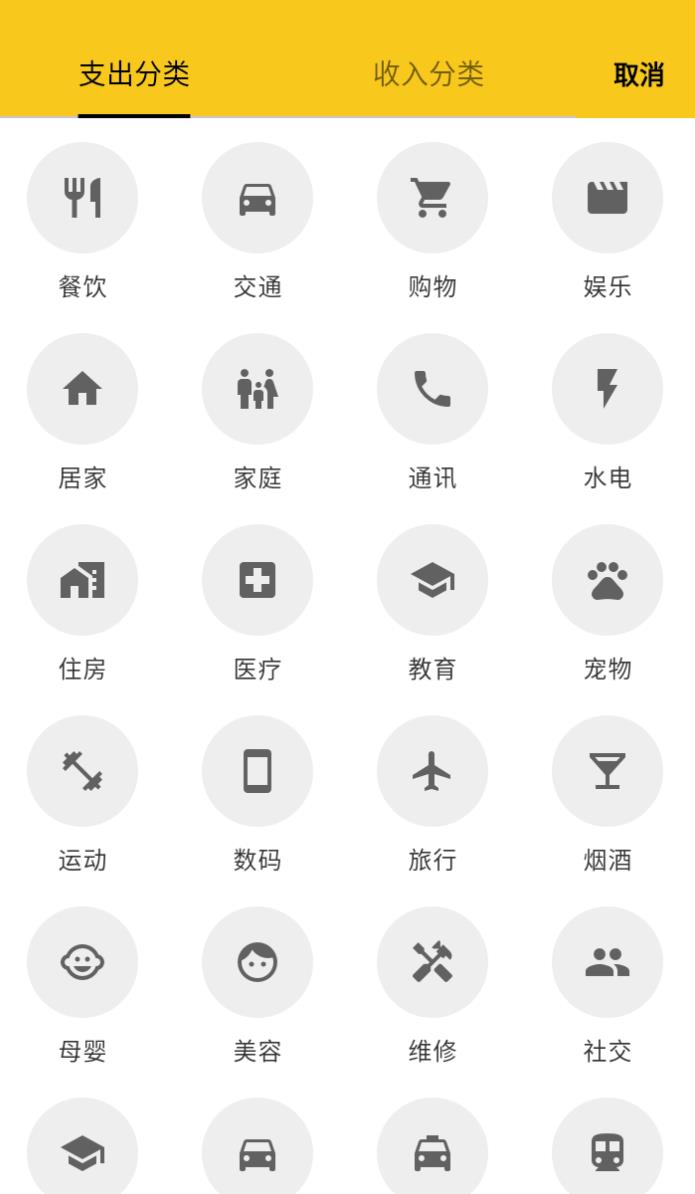Screen dimensions: 695x1194
Task: Pick the 购物 shopping cart category
Action: (432, 198)
